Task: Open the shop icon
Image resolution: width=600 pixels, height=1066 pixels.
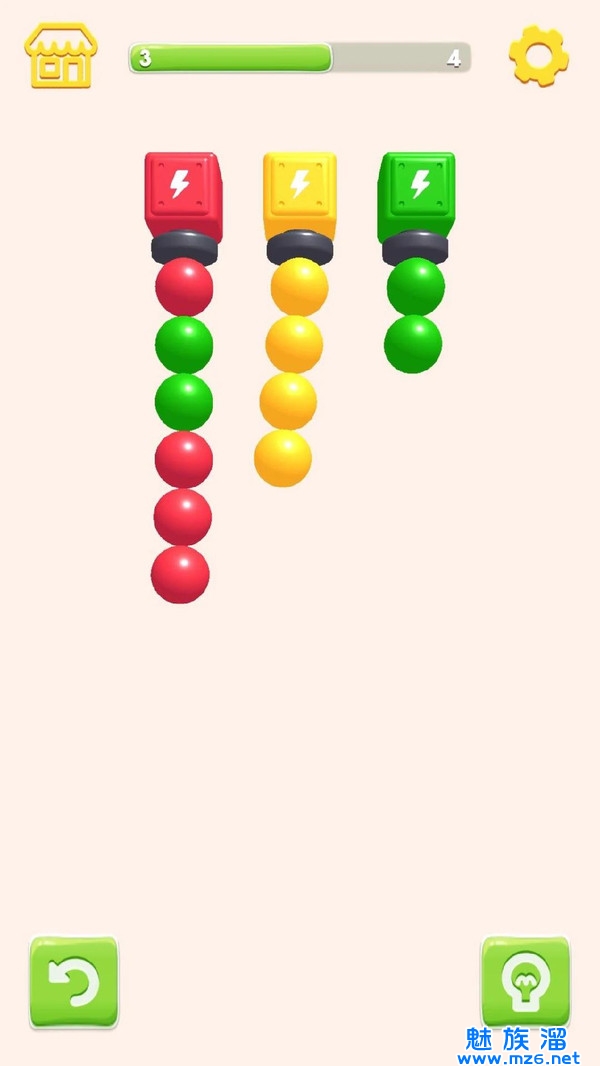Action: coord(61,55)
